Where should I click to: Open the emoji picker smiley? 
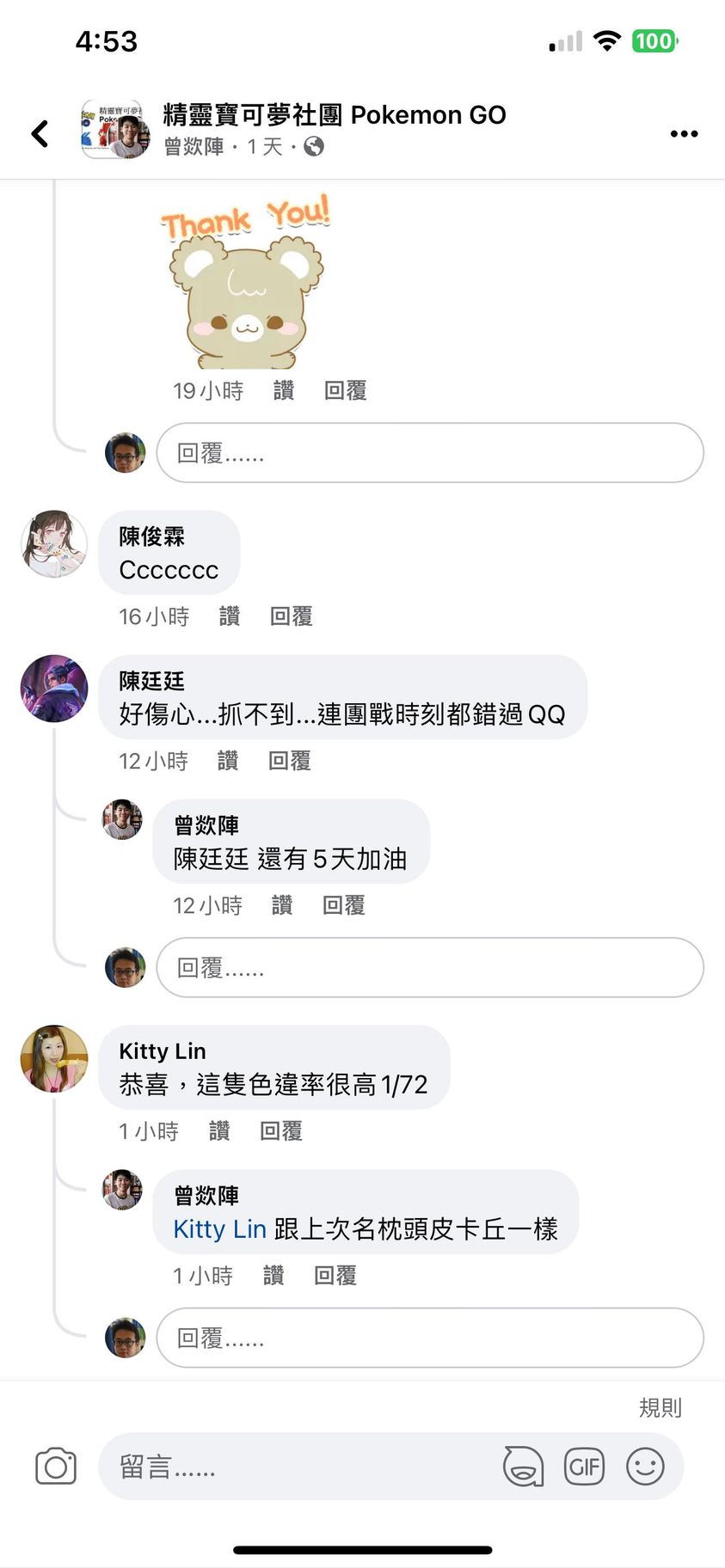tap(645, 1467)
